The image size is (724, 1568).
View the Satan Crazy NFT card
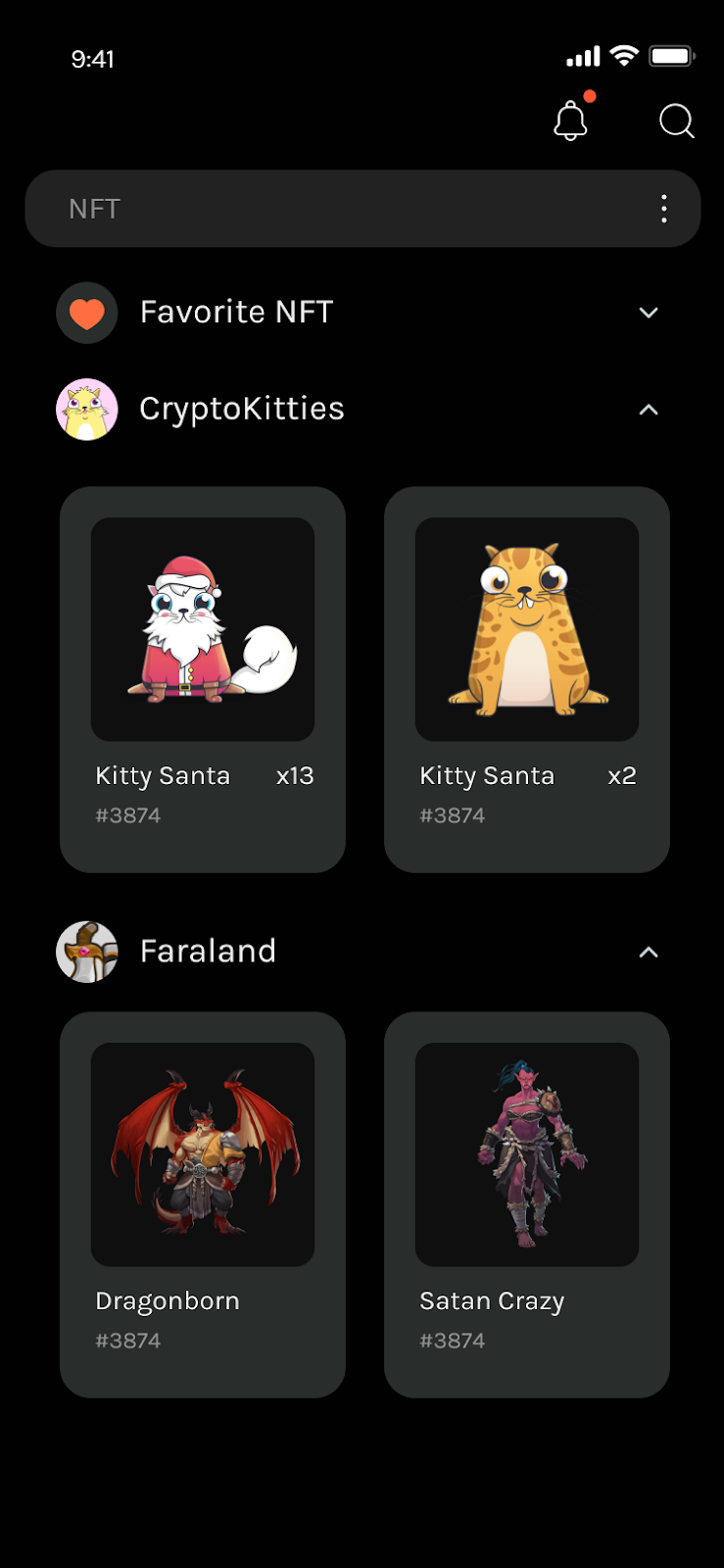pyautogui.click(x=527, y=1203)
